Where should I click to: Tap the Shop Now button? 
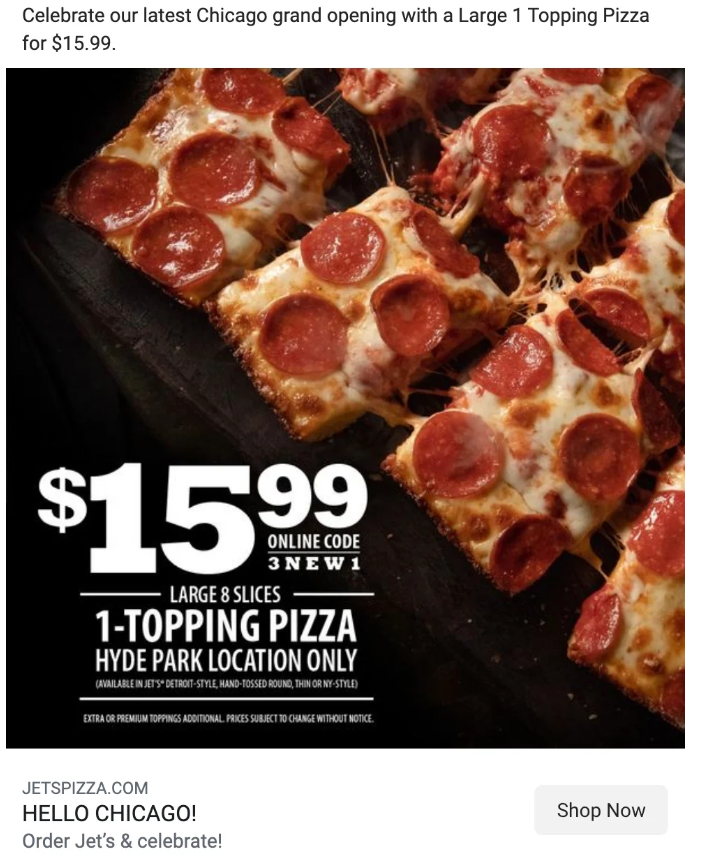pos(600,810)
